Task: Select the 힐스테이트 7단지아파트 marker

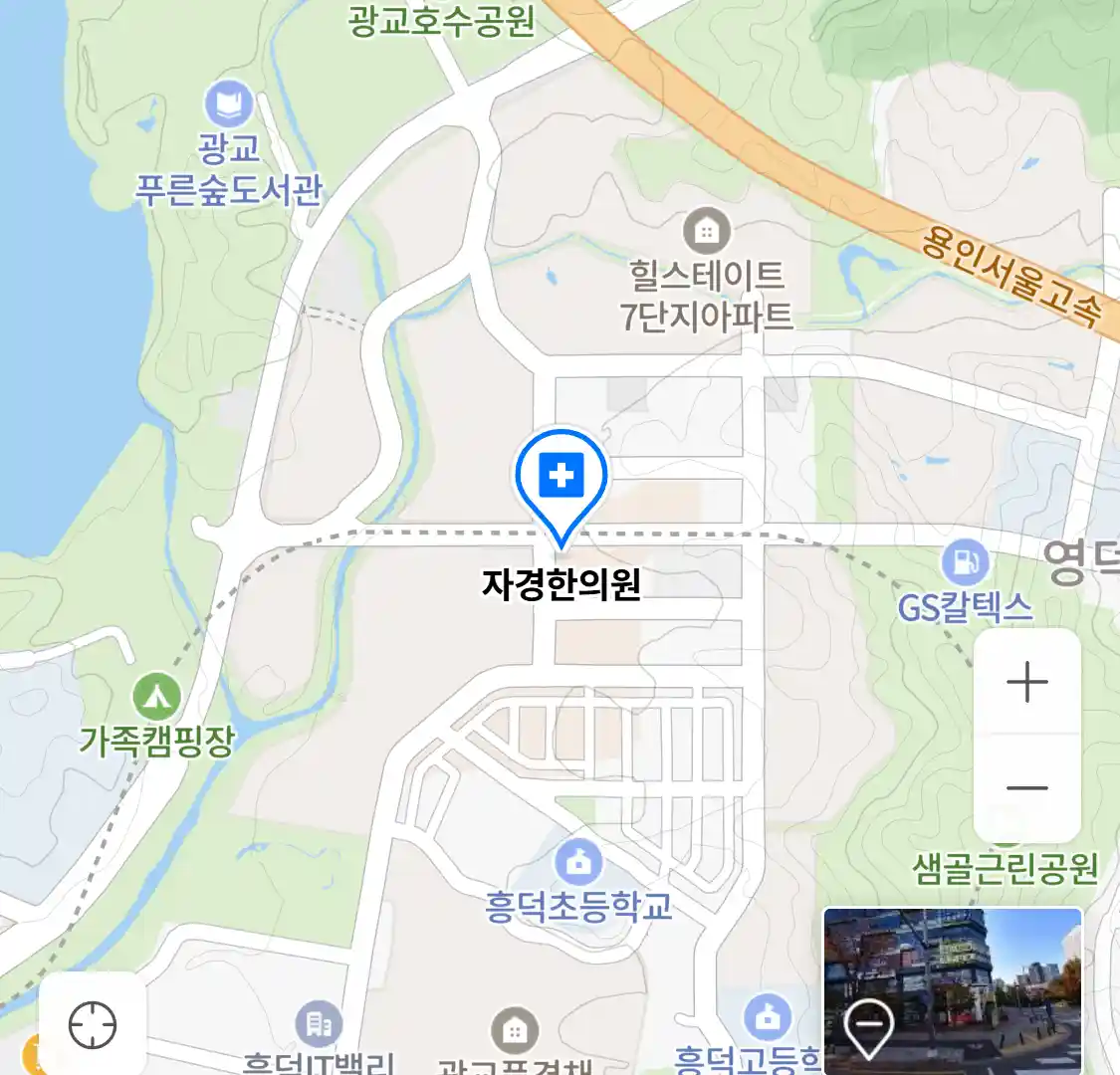Action: (x=706, y=233)
